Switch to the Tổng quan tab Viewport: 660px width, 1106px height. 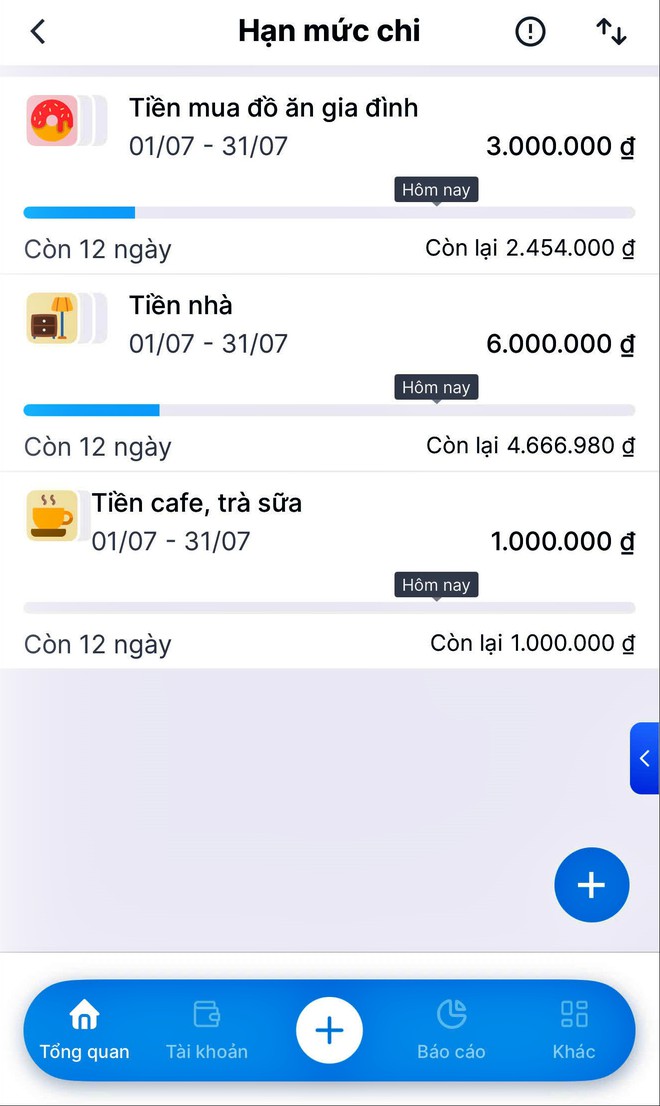point(85,1030)
